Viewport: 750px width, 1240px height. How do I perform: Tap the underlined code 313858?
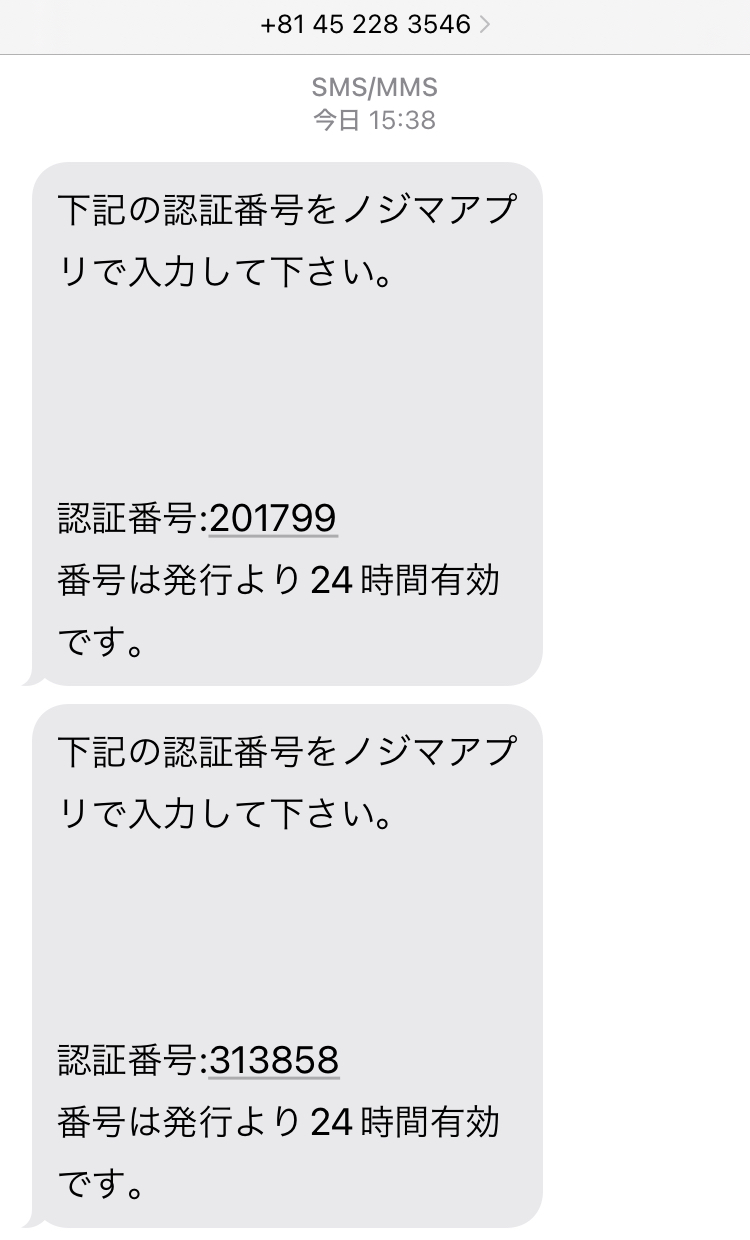point(274,1060)
